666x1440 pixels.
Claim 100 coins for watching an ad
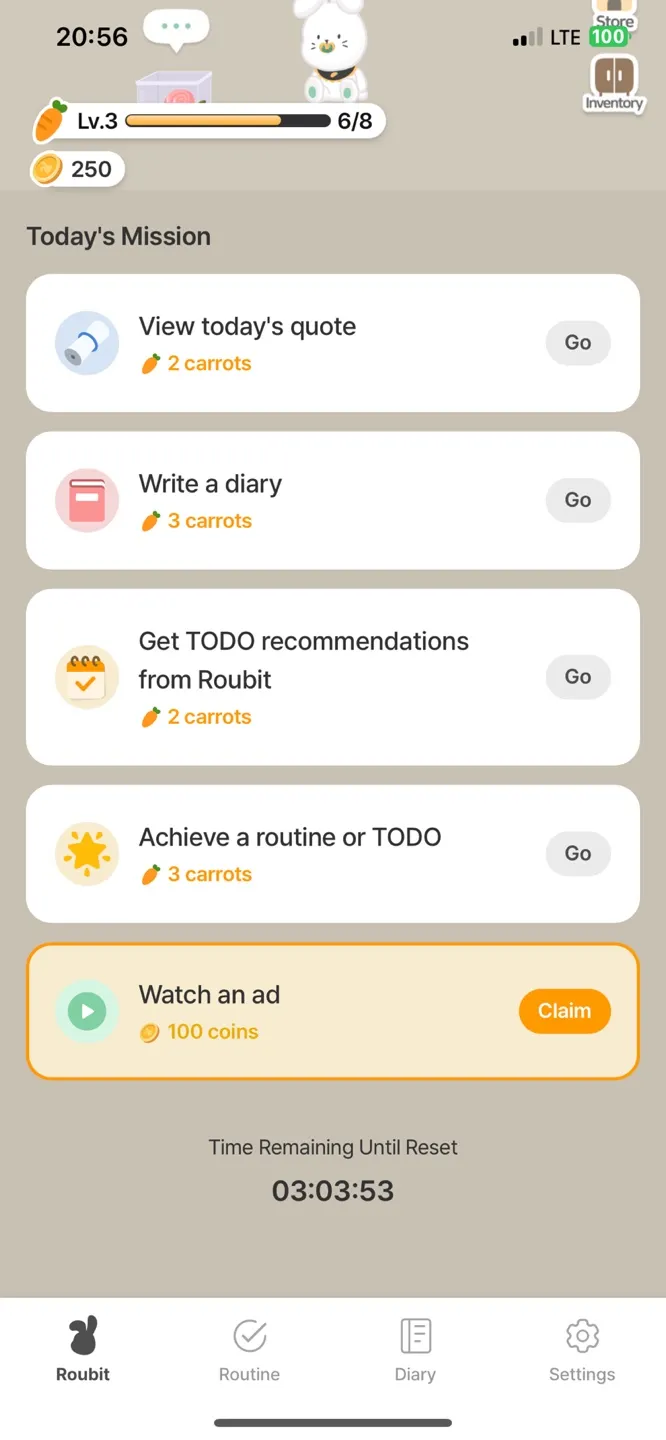click(564, 1011)
